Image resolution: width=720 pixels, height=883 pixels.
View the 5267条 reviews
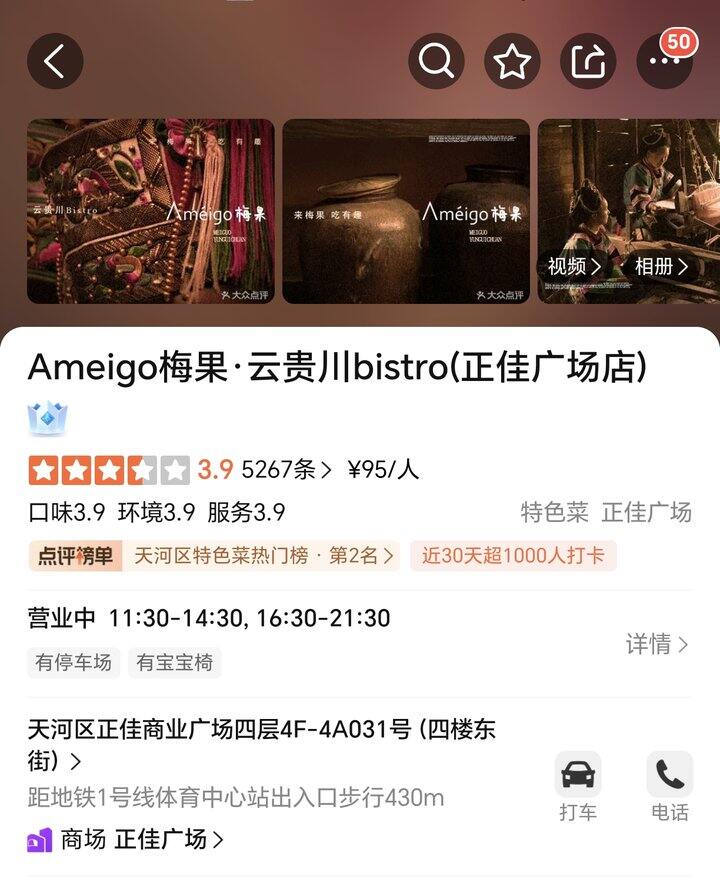(x=287, y=470)
